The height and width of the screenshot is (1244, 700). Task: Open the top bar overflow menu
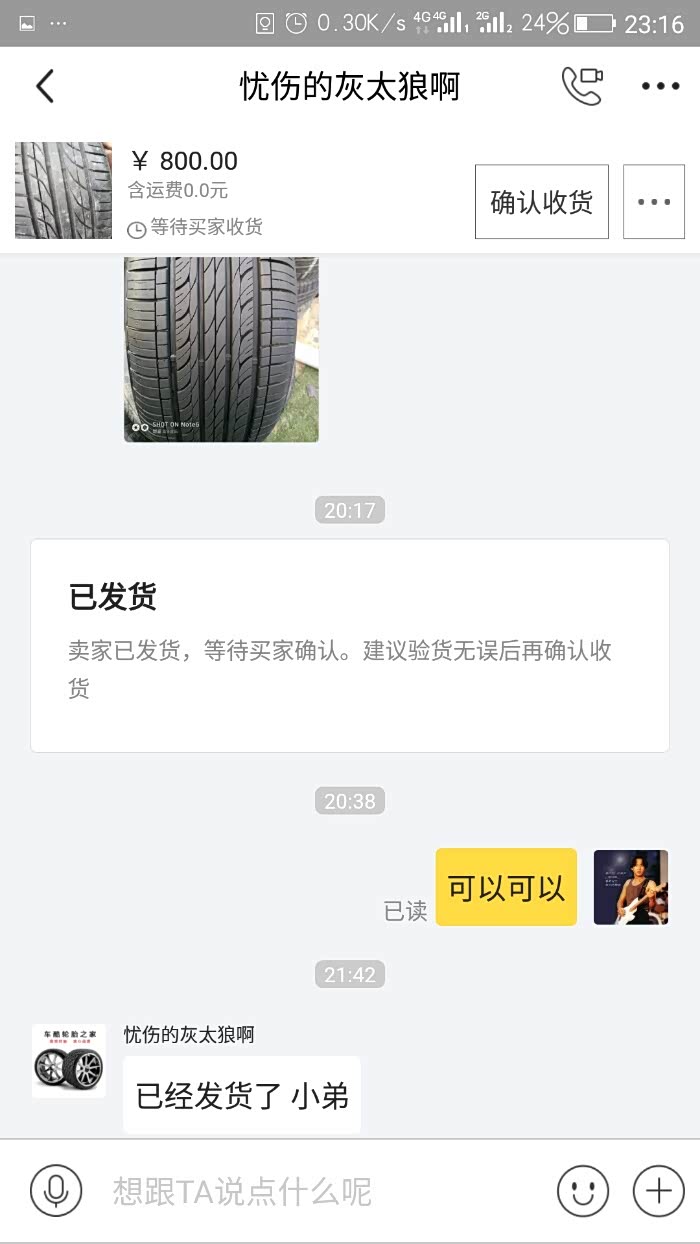point(660,87)
